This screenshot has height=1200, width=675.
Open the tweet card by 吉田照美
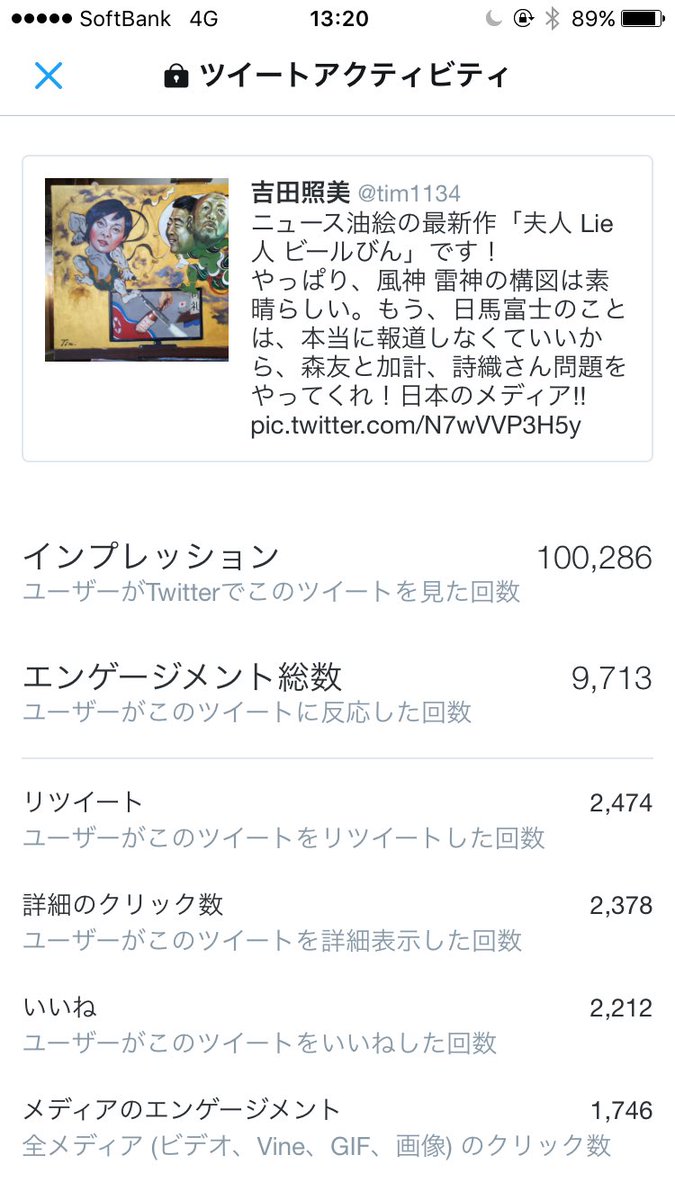pyautogui.click(x=337, y=308)
